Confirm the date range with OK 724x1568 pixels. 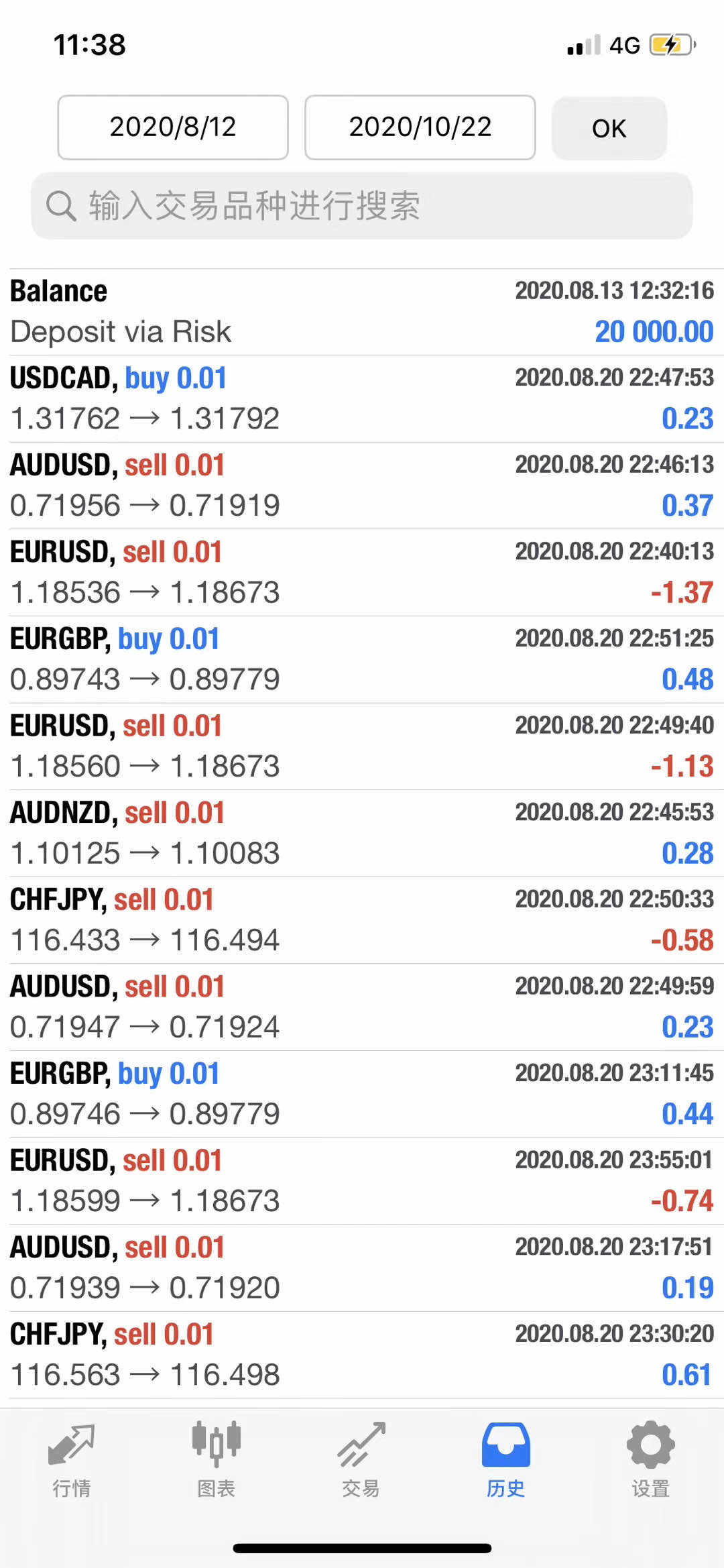(x=609, y=128)
